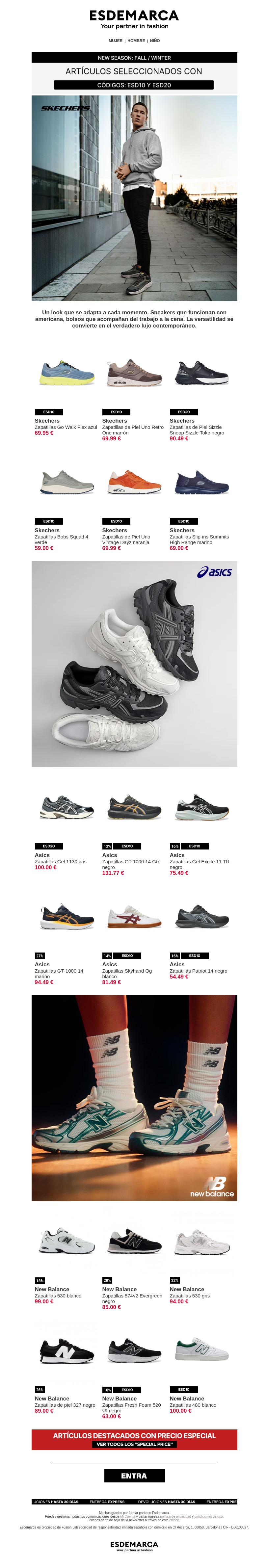Viewport: 266px width, 1568px height.
Task: View Skechers Slip-ins Summits High Range marino
Action: pyautogui.click(x=201, y=482)
